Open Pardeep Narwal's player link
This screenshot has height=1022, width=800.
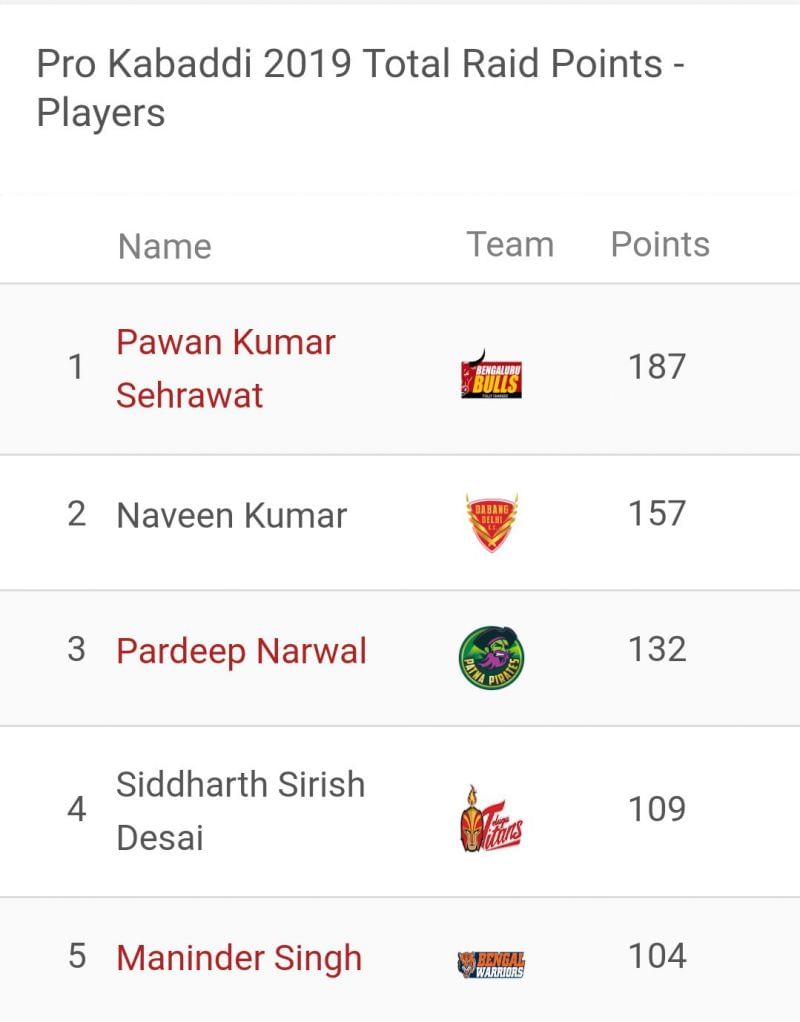coord(241,651)
